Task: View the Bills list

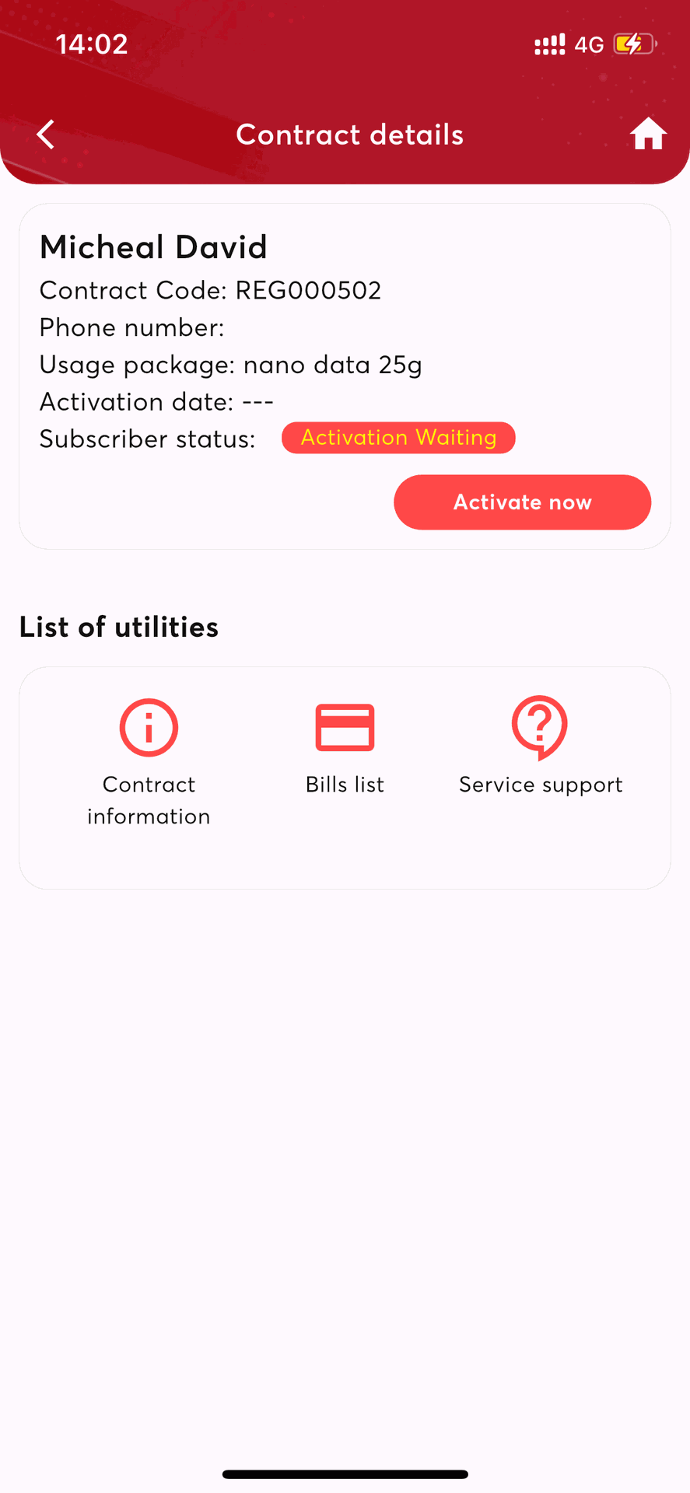Action: click(345, 749)
